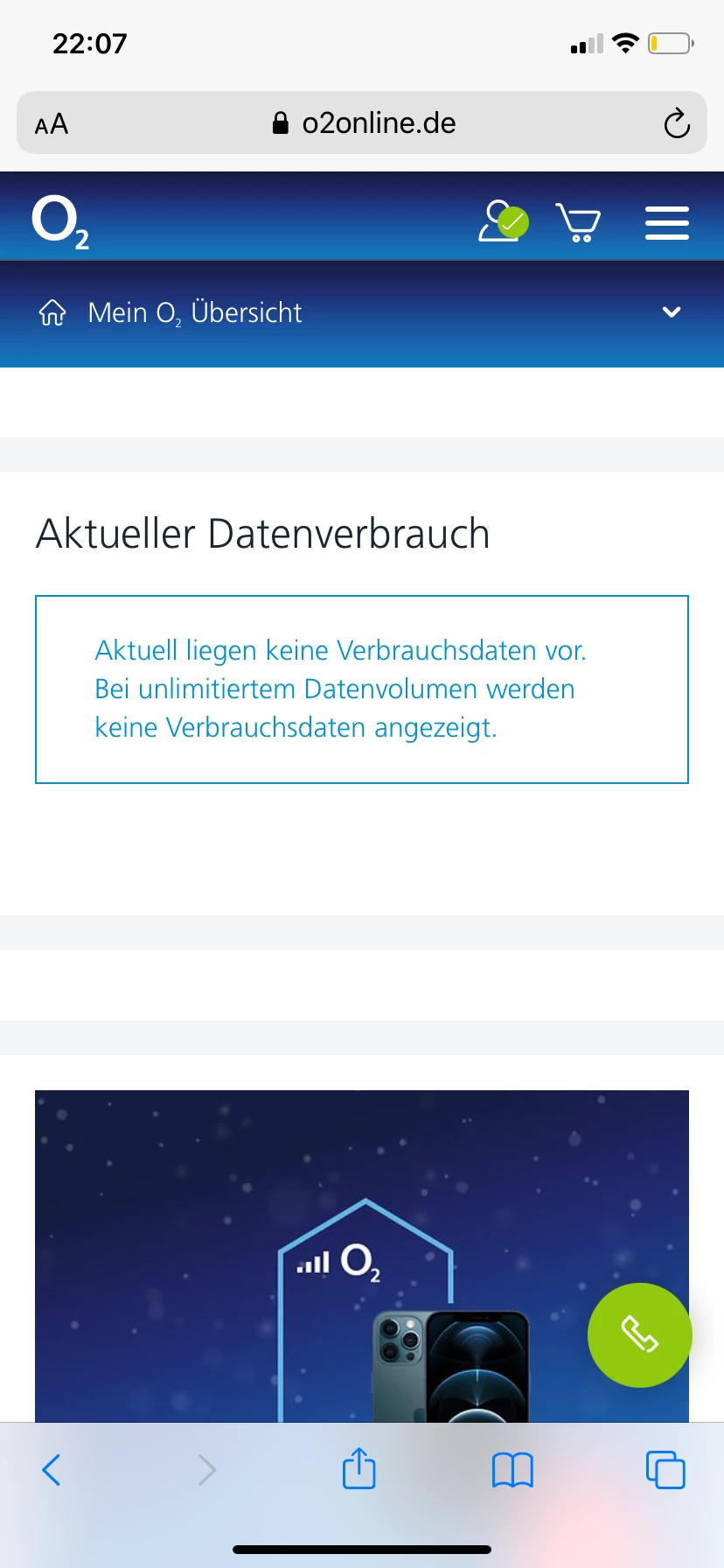The image size is (724, 1568).
Task: Open the hamburger menu
Action: [x=666, y=222]
